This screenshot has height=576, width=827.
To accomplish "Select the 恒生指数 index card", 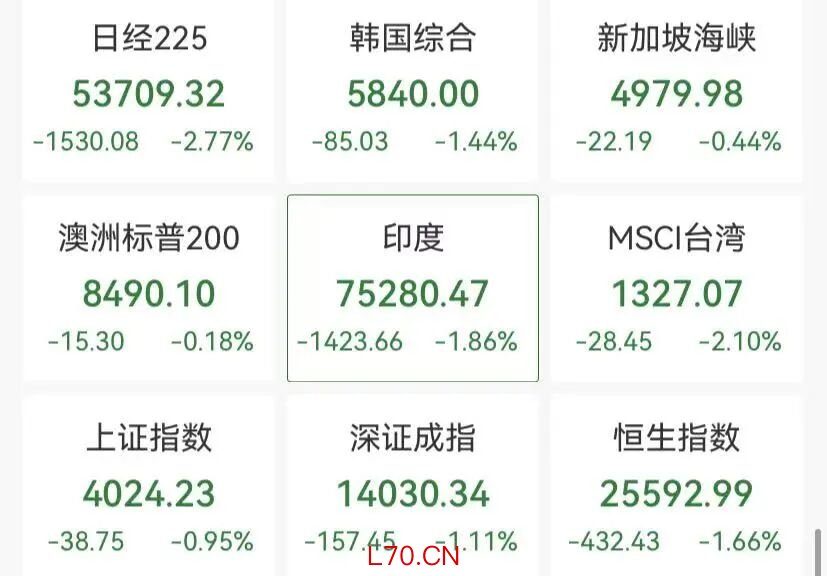I will 677,490.
